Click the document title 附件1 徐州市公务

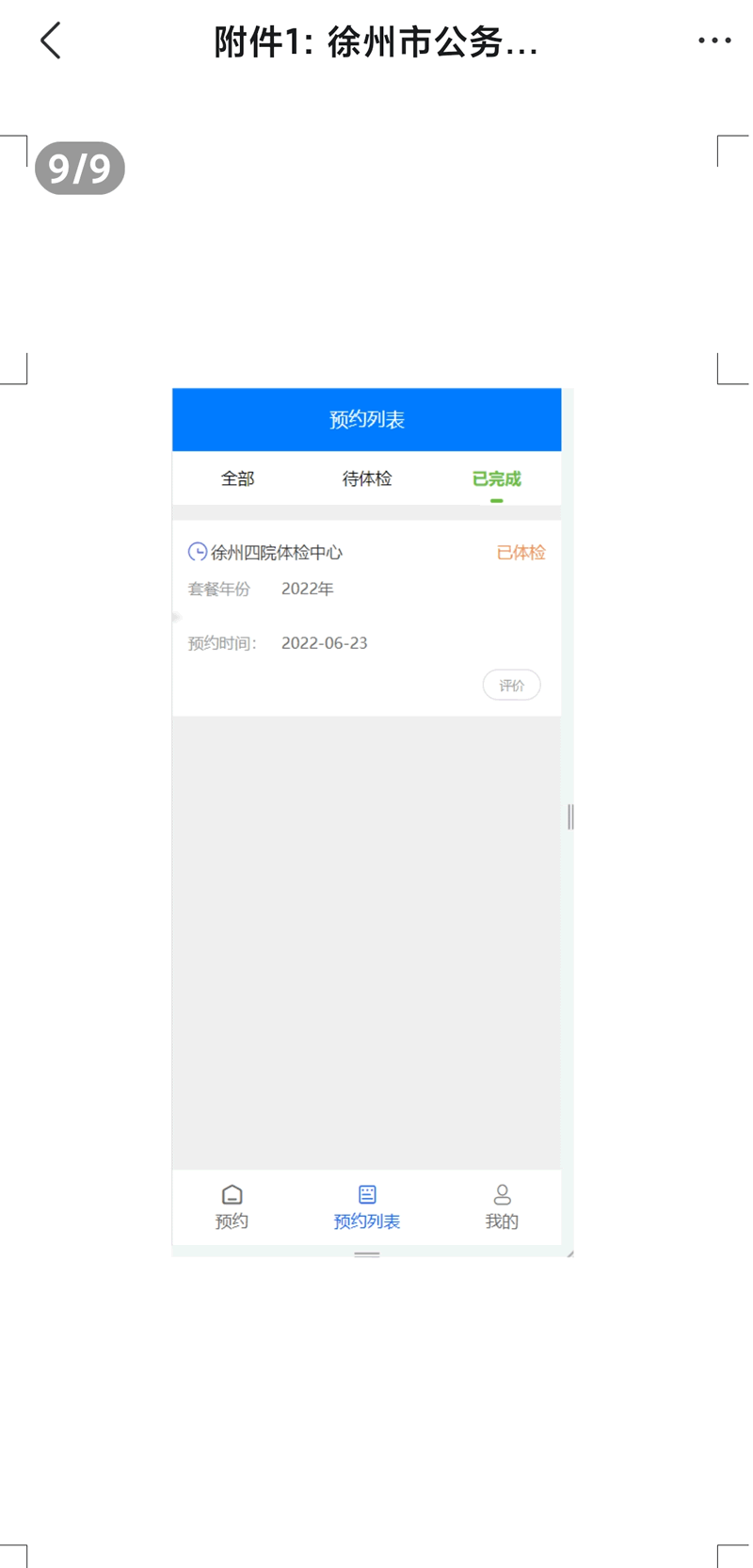point(375,41)
